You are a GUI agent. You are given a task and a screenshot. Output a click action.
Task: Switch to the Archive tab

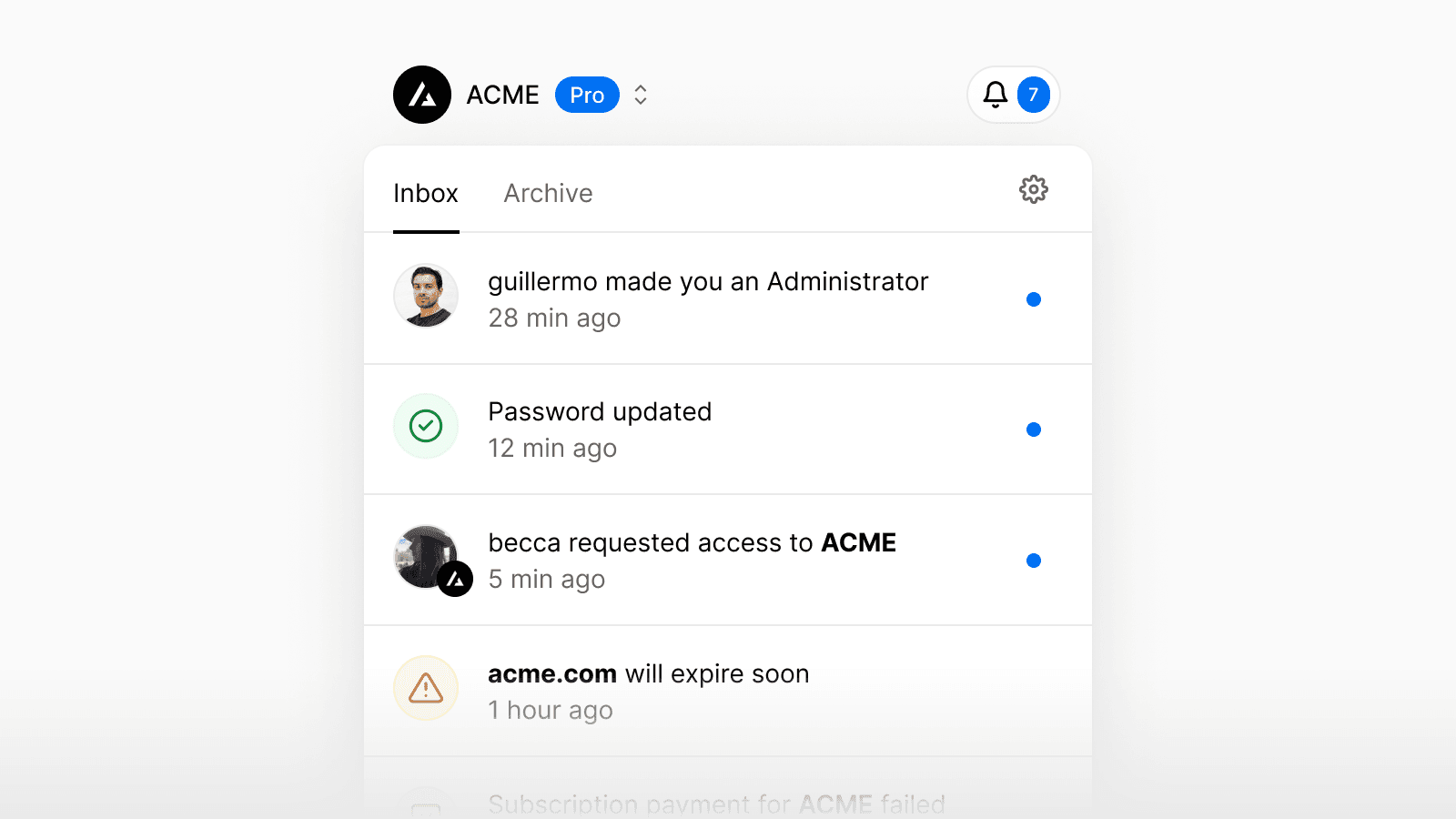coord(548,193)
